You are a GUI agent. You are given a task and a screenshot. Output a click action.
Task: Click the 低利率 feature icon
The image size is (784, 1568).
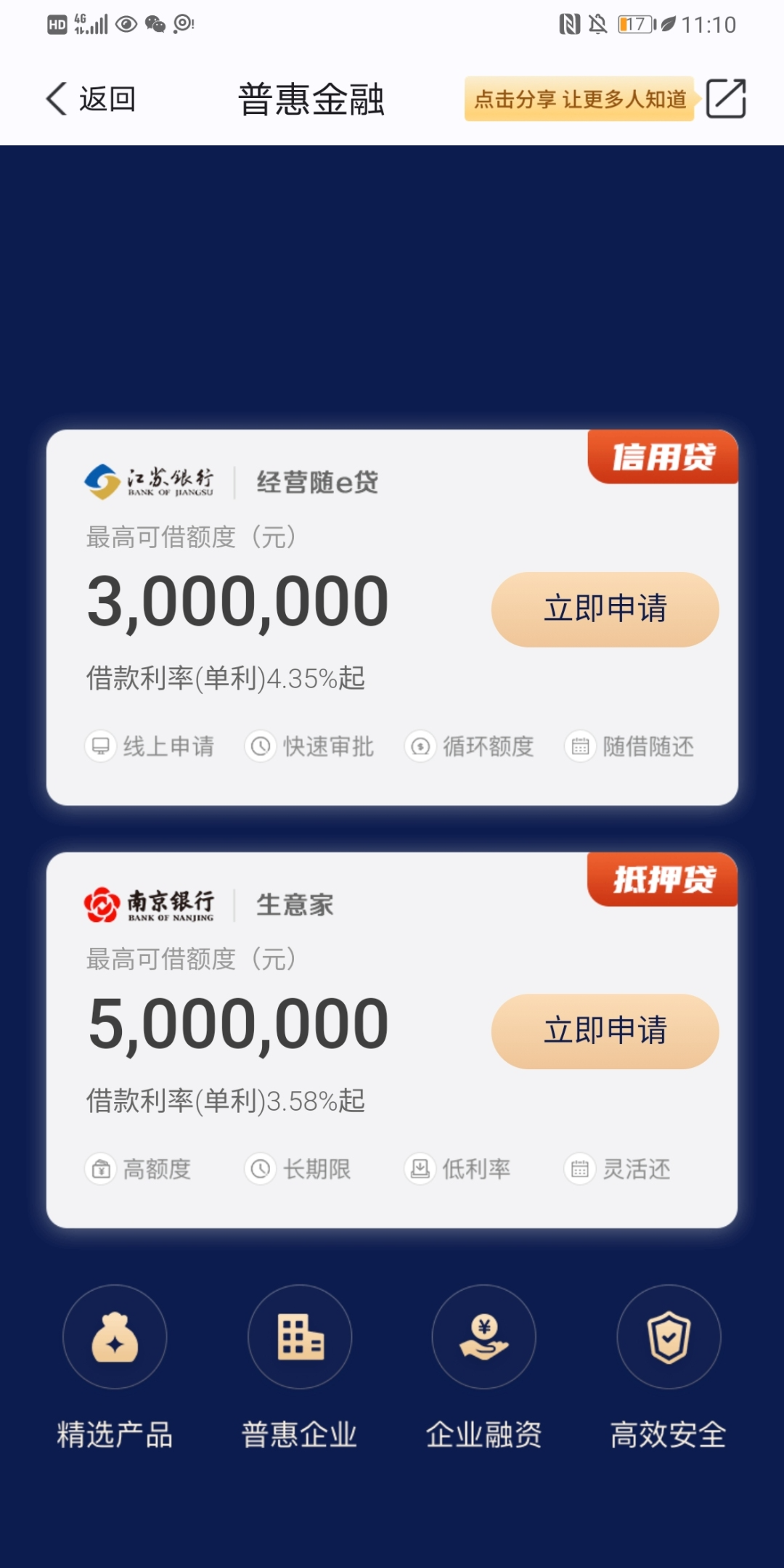[x=419, y=1168]
